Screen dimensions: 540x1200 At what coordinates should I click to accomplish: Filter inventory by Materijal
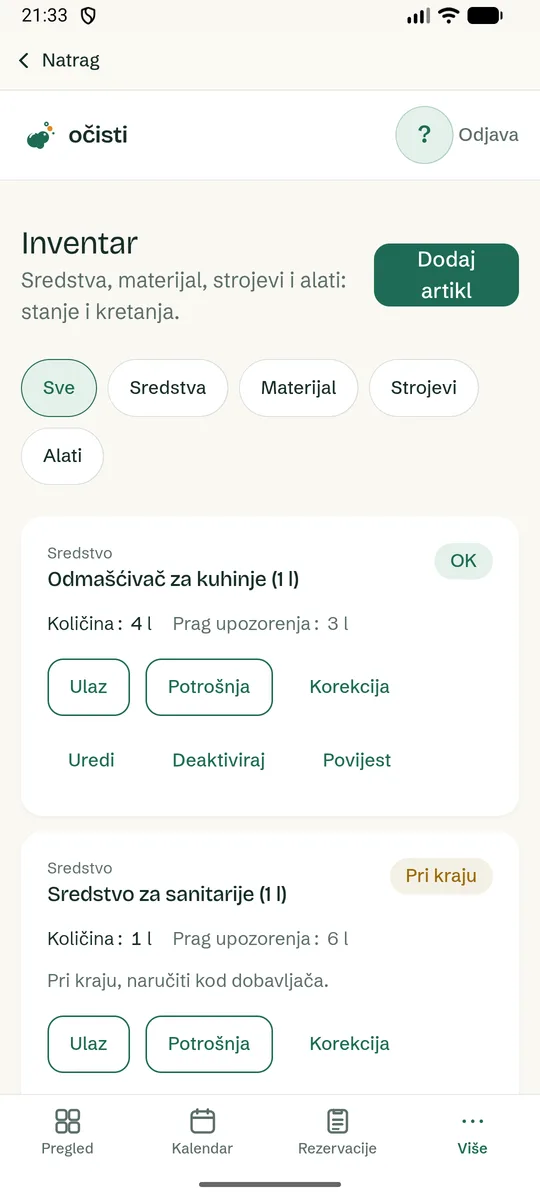click(x=298, y=388)
